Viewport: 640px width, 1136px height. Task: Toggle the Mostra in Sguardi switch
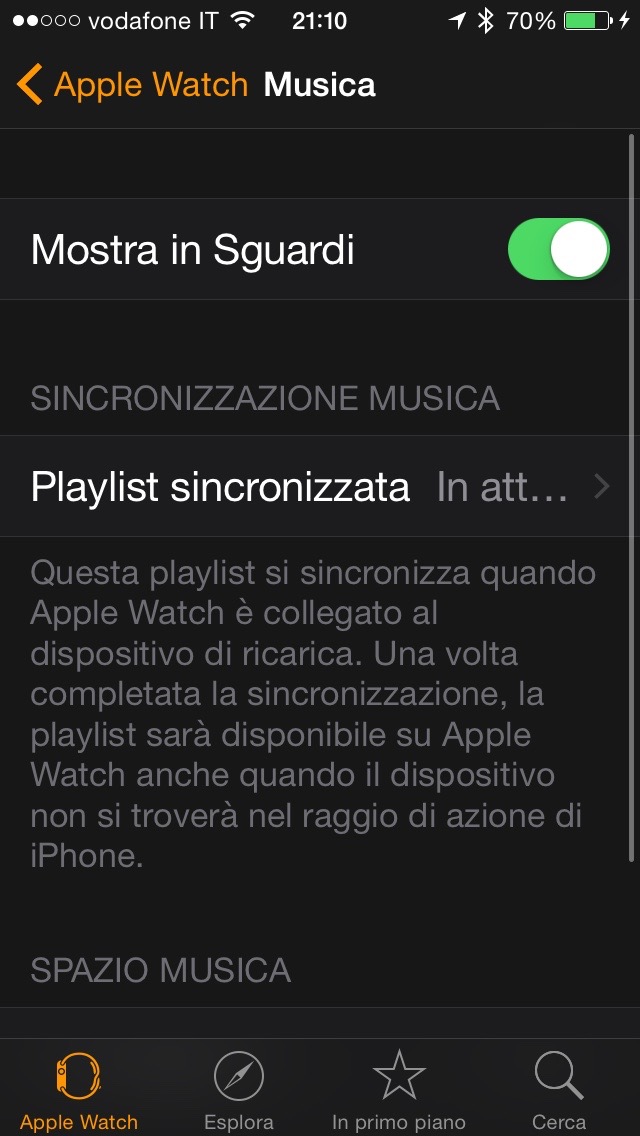pyautogui.click(x=558, y=249)
